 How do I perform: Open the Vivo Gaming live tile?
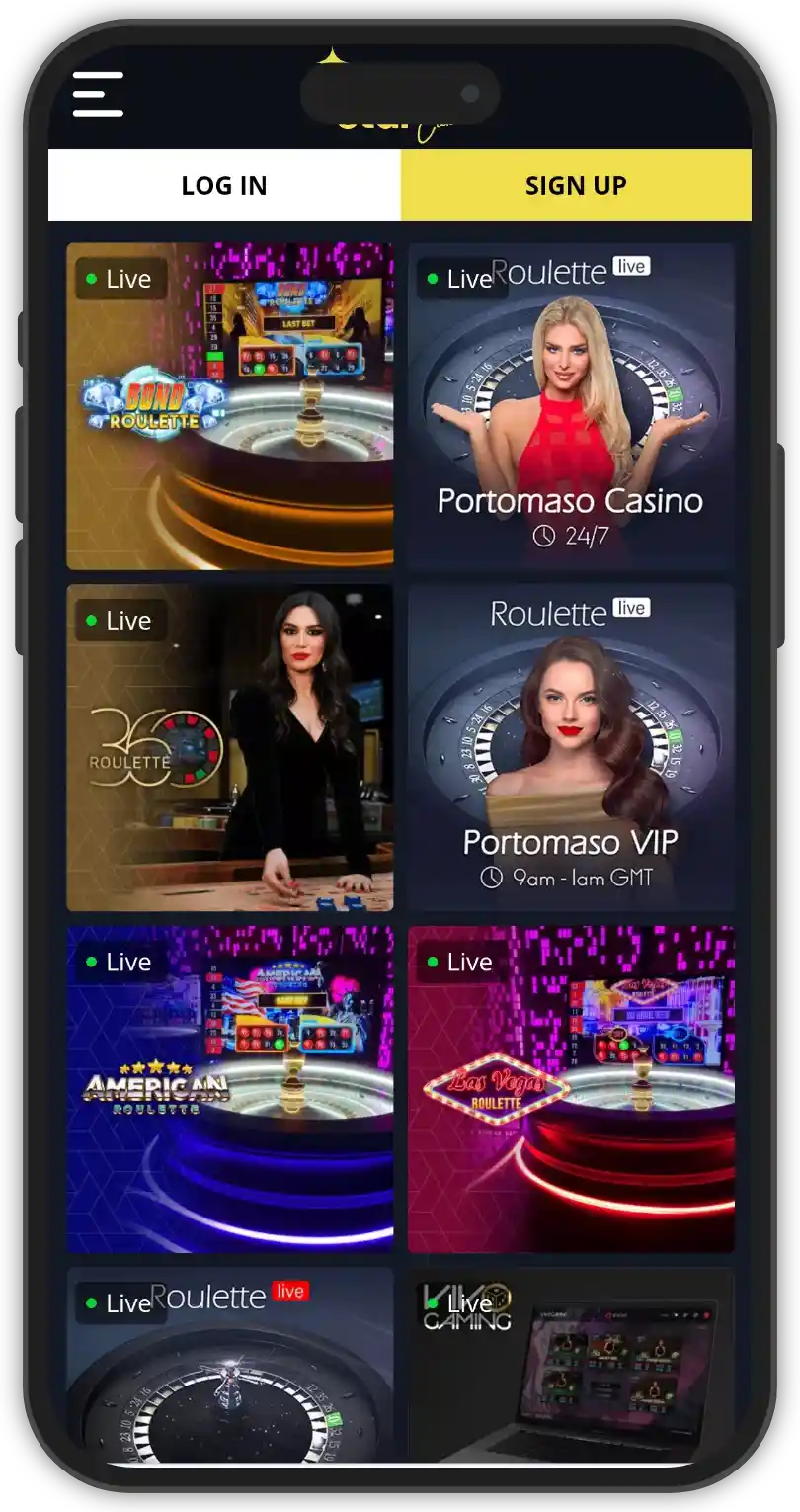point(571,1364)
